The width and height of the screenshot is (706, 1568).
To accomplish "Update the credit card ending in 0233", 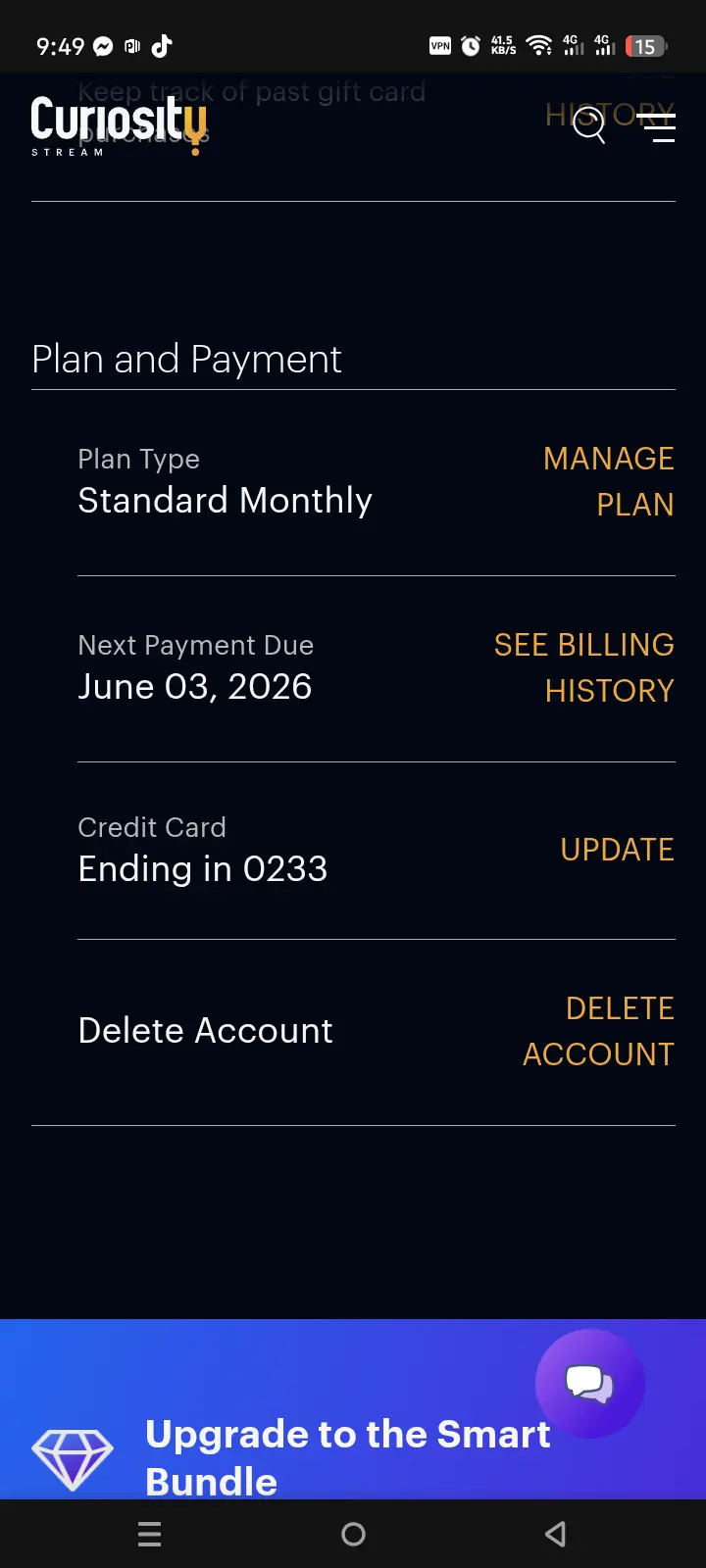I will pos(617,850).
